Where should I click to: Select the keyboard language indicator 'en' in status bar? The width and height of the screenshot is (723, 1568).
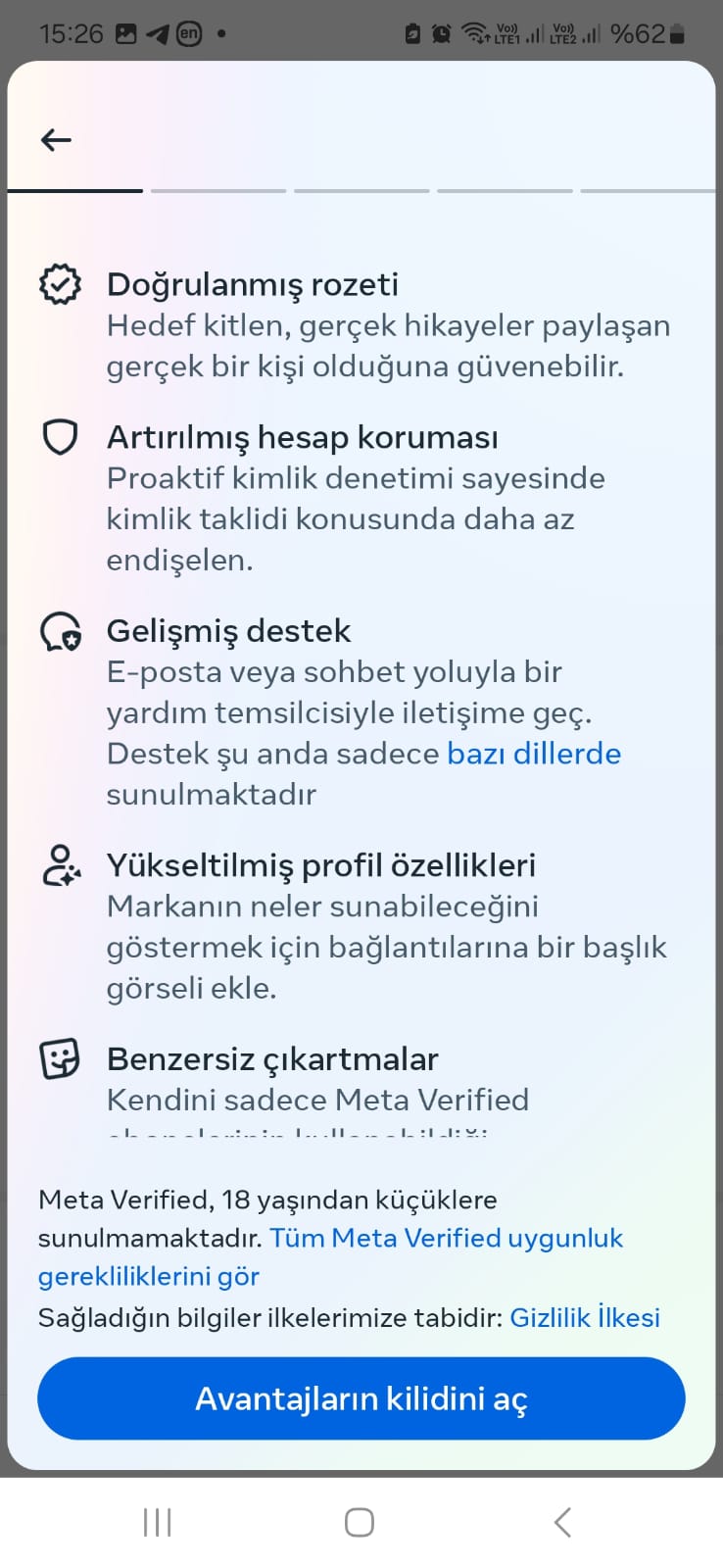coord(190,32)
